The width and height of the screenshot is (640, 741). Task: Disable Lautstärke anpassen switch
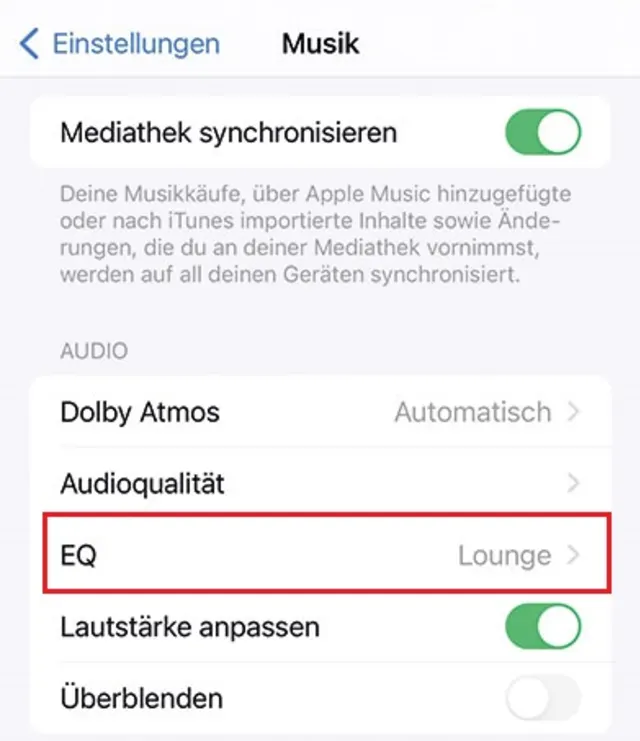[x=543, y=627]
